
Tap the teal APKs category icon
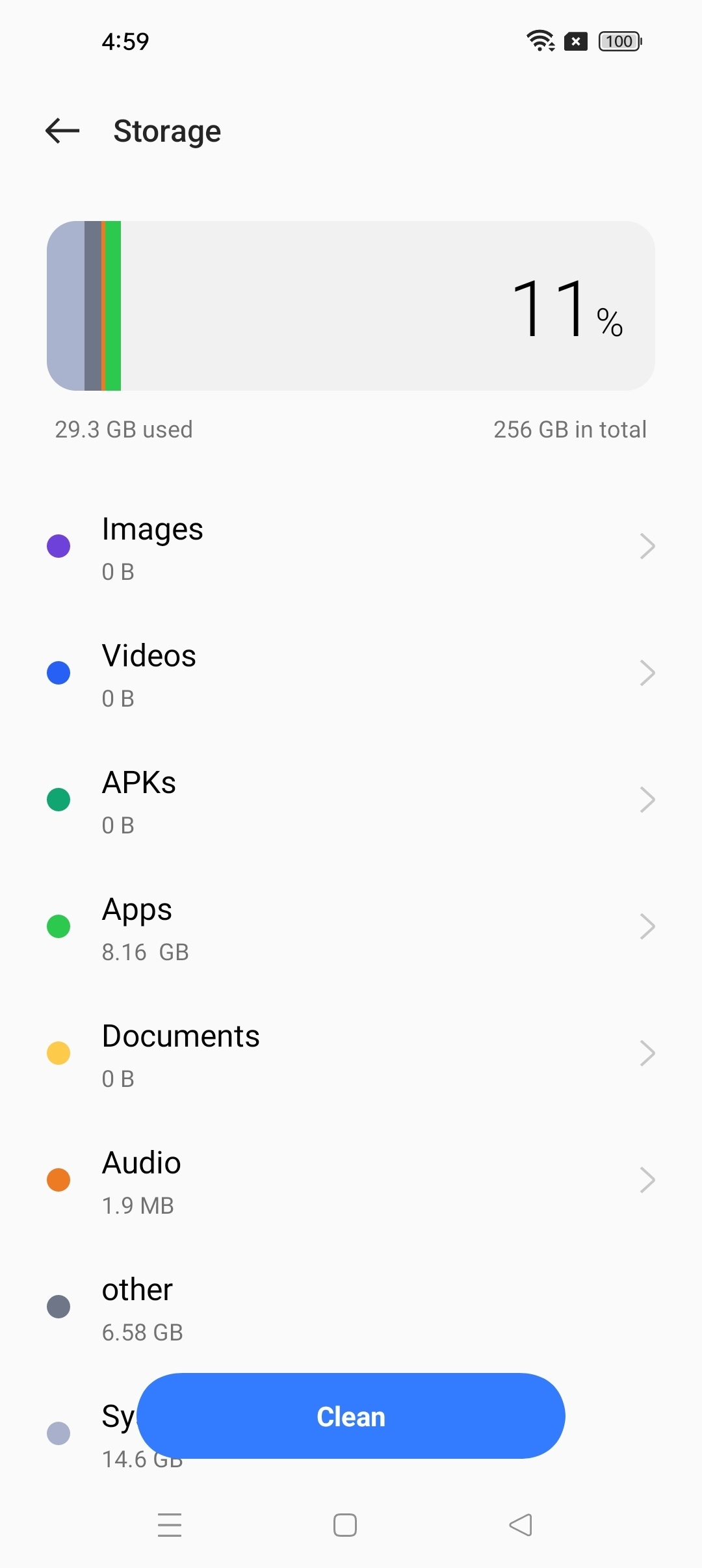[58, 800]
